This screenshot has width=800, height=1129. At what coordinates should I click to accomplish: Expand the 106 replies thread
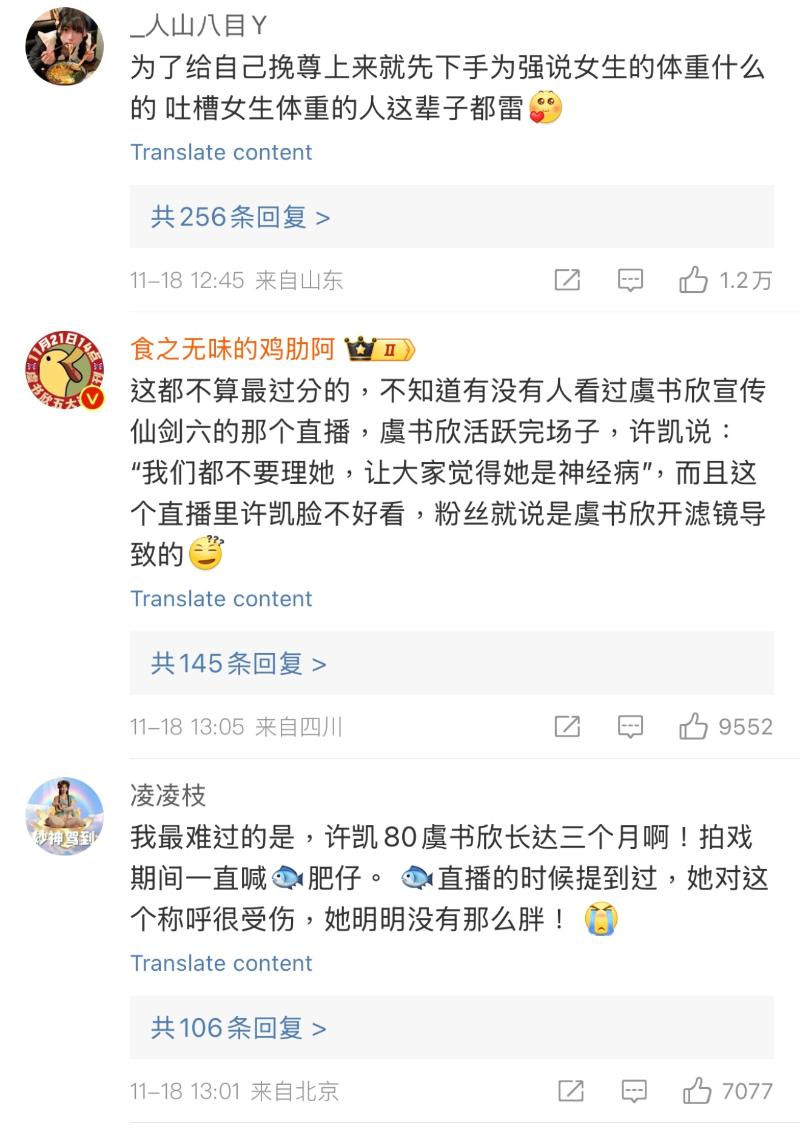(238, 1027)
